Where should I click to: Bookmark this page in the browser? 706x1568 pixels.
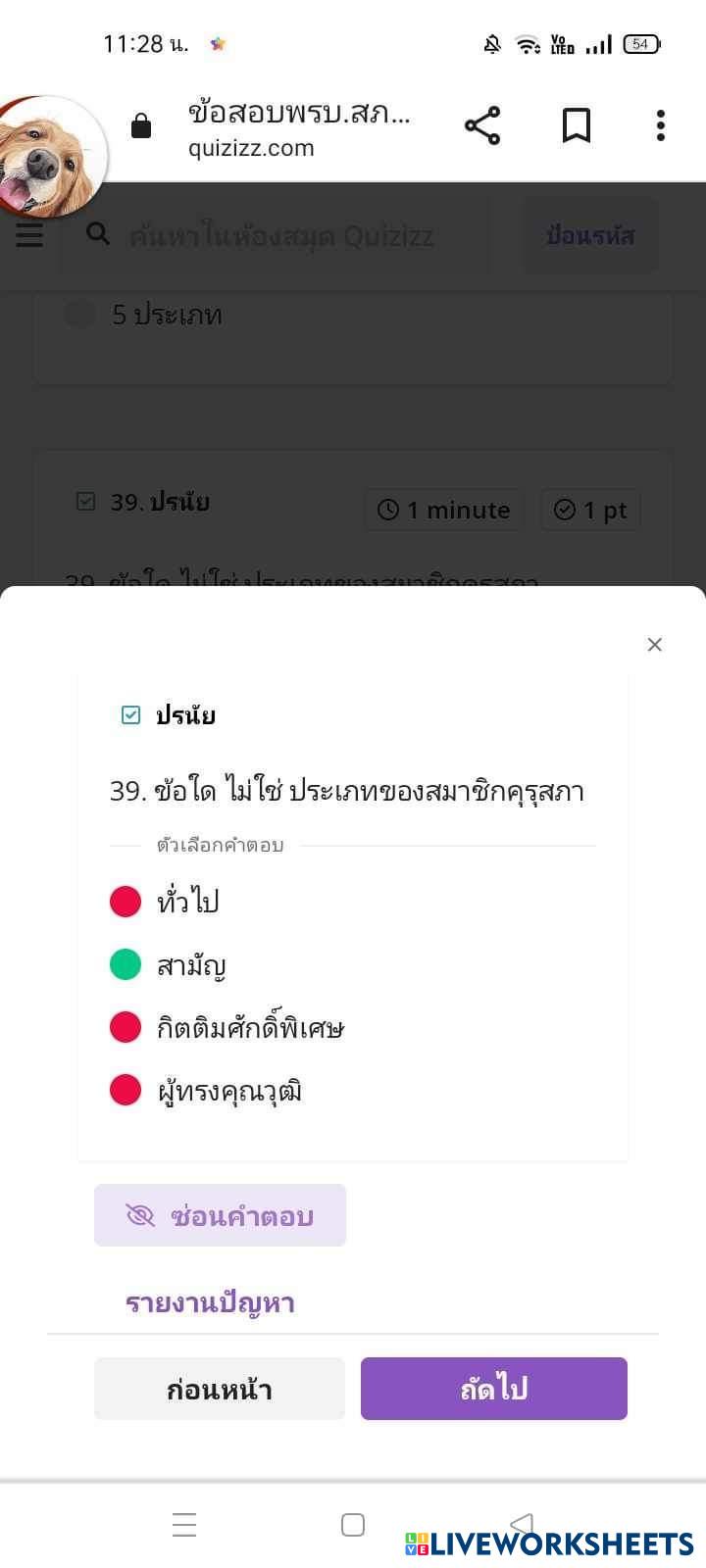[577, 125]
